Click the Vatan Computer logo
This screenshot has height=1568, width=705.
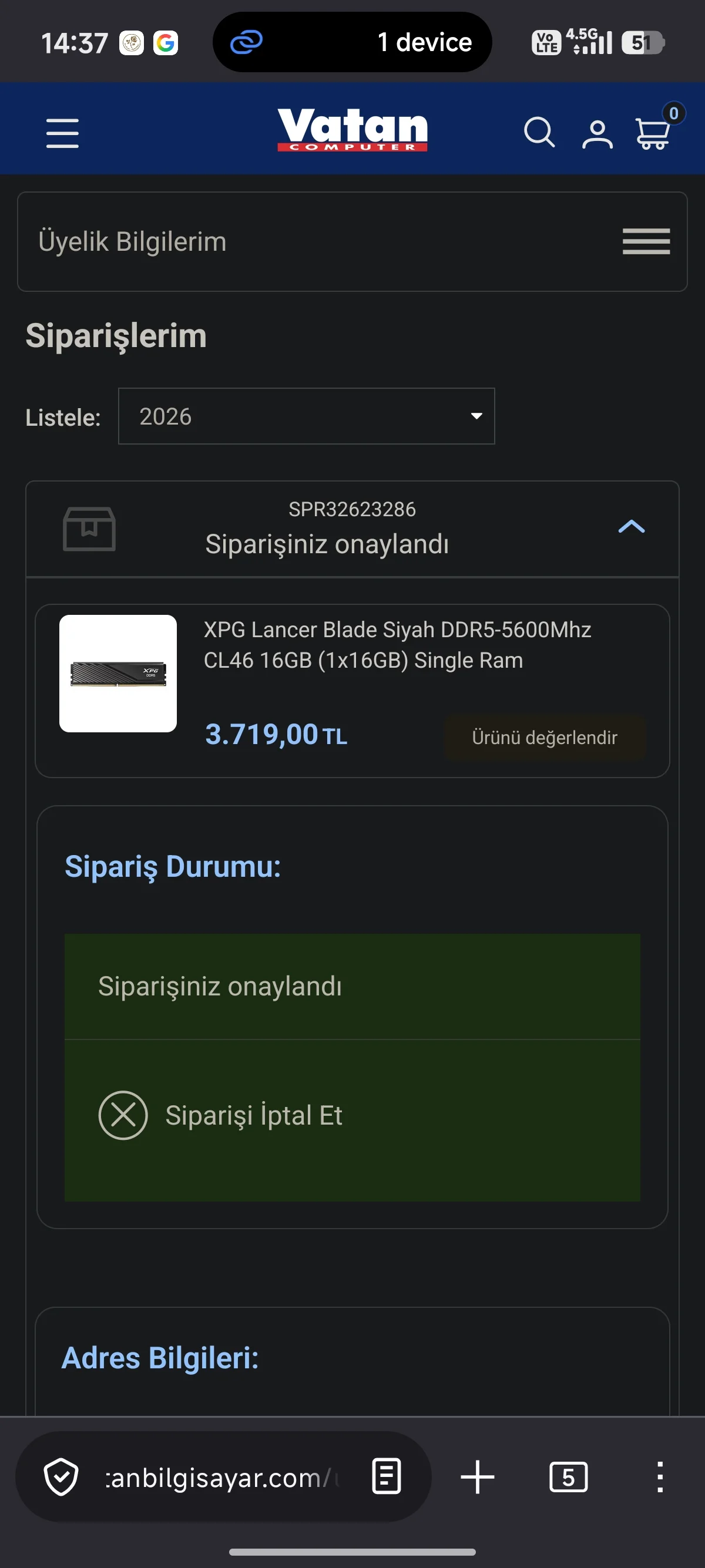click(x=352, y=130)
